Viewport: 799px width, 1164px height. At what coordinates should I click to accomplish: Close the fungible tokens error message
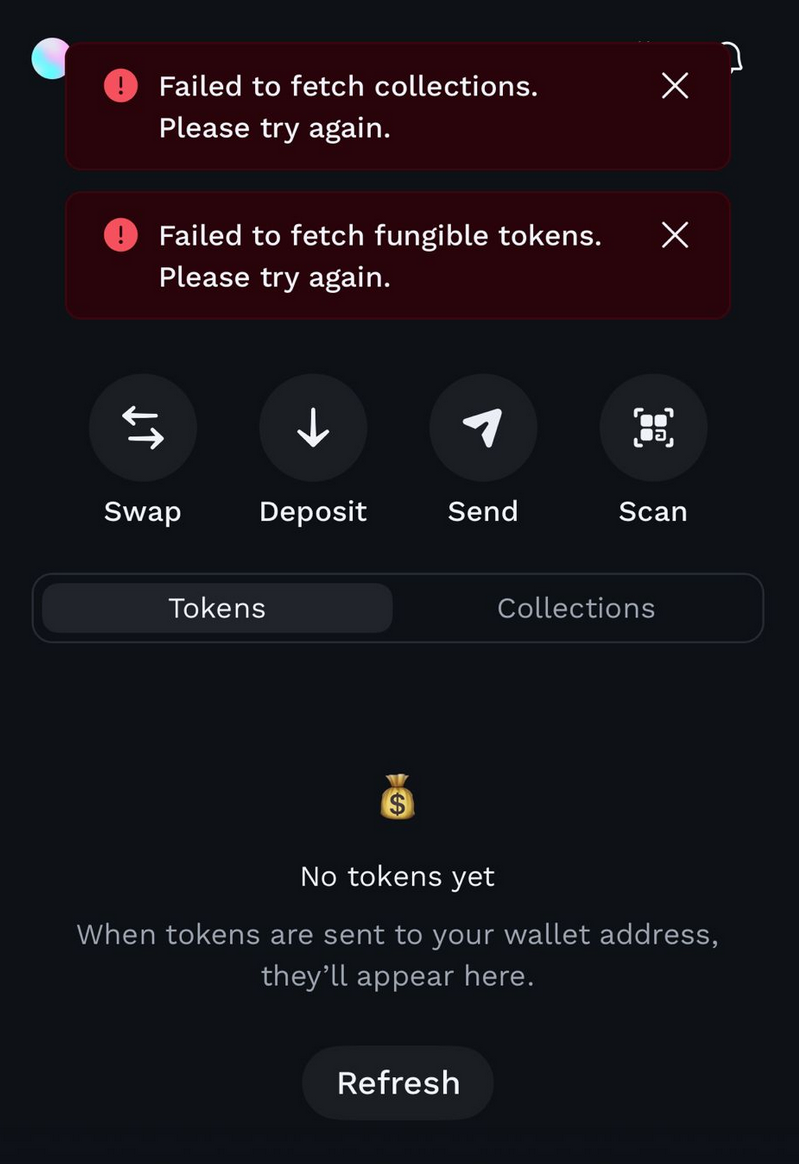click(674, 235)
